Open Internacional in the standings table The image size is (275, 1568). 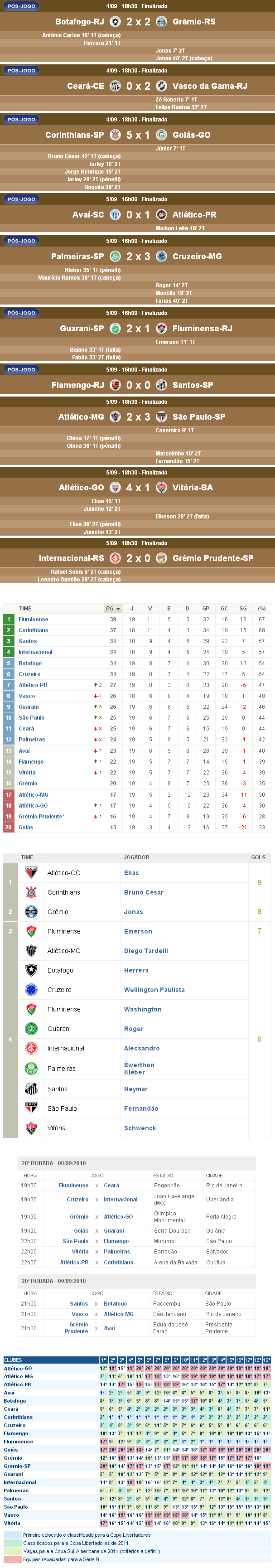tap(35, 652)
